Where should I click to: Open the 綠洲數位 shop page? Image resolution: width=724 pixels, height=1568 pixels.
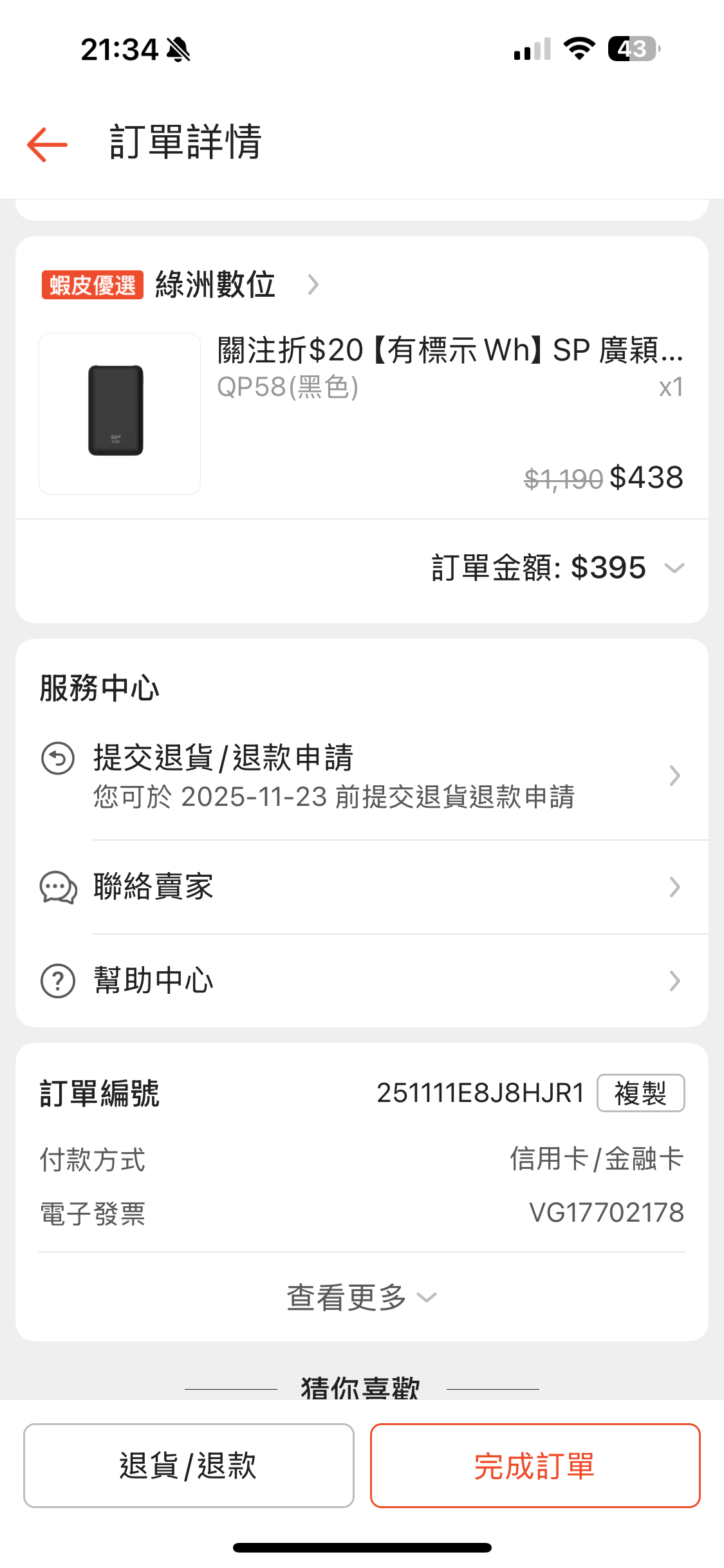coord(216,285)
